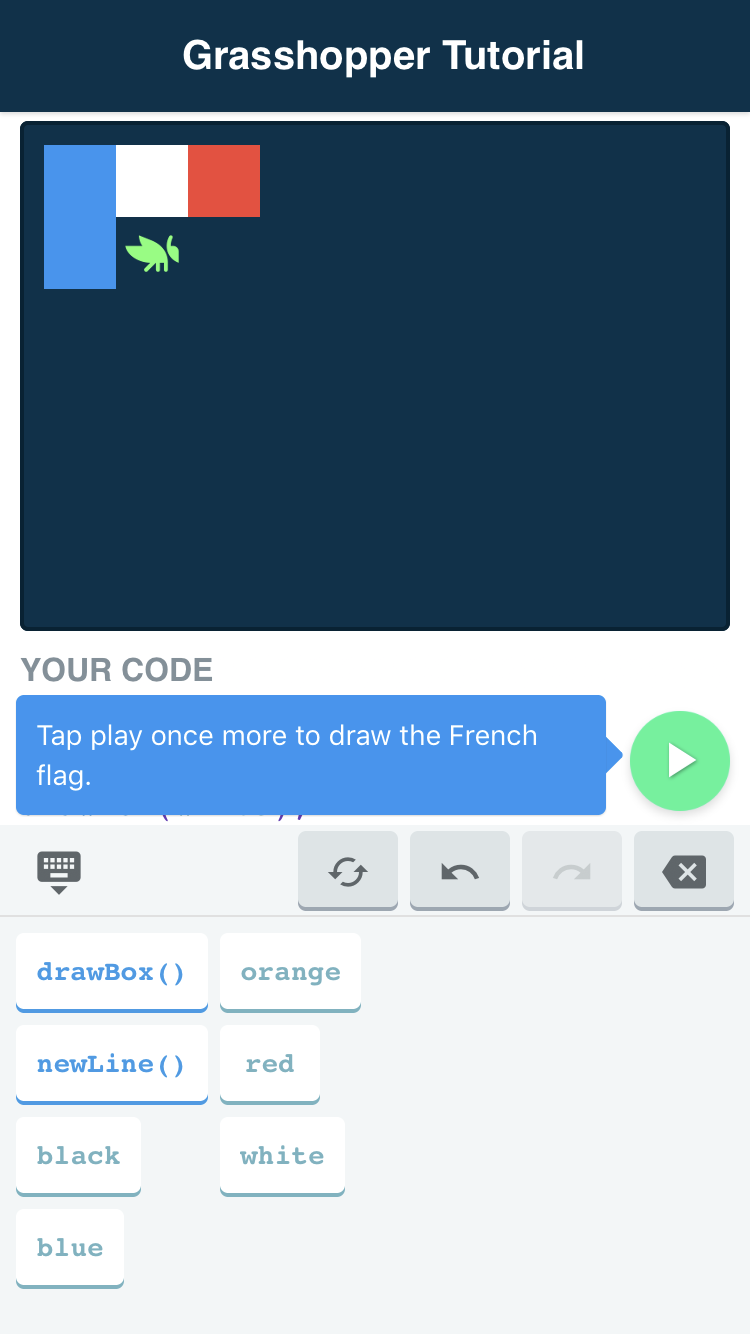Reset the code with the refresh button
Screen dimensions: 750x1334
[x=348, y=871]
